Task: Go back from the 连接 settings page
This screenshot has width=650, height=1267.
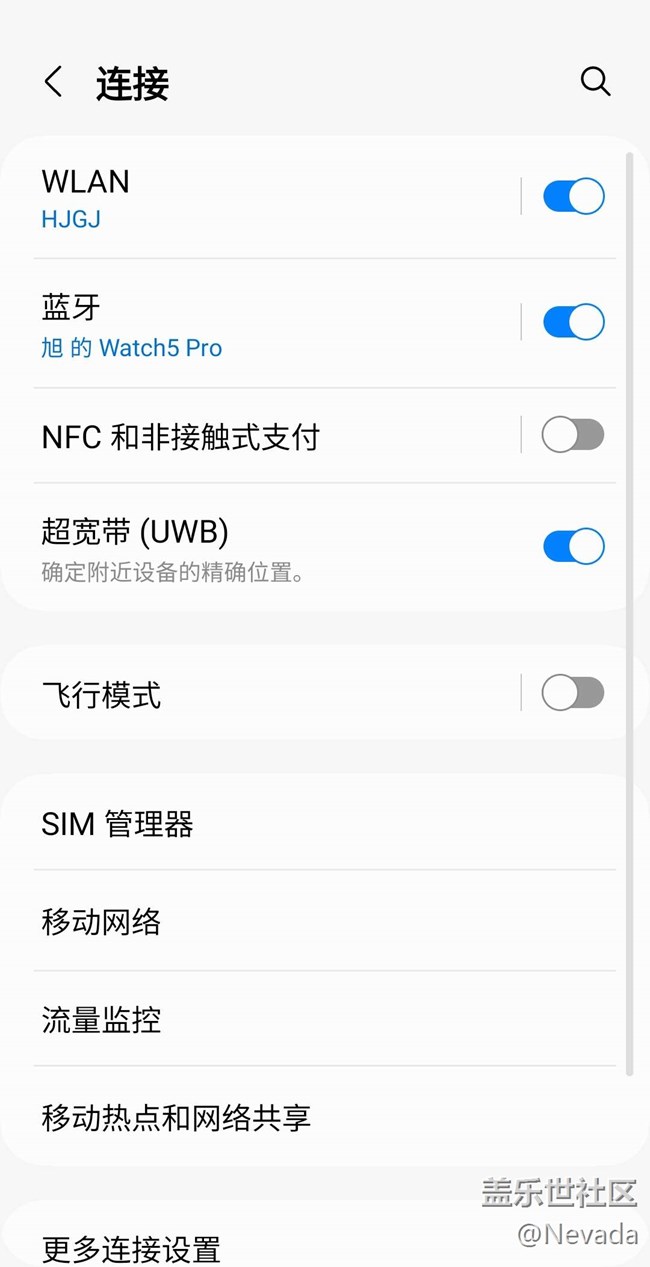Action: tap(54, 82)
